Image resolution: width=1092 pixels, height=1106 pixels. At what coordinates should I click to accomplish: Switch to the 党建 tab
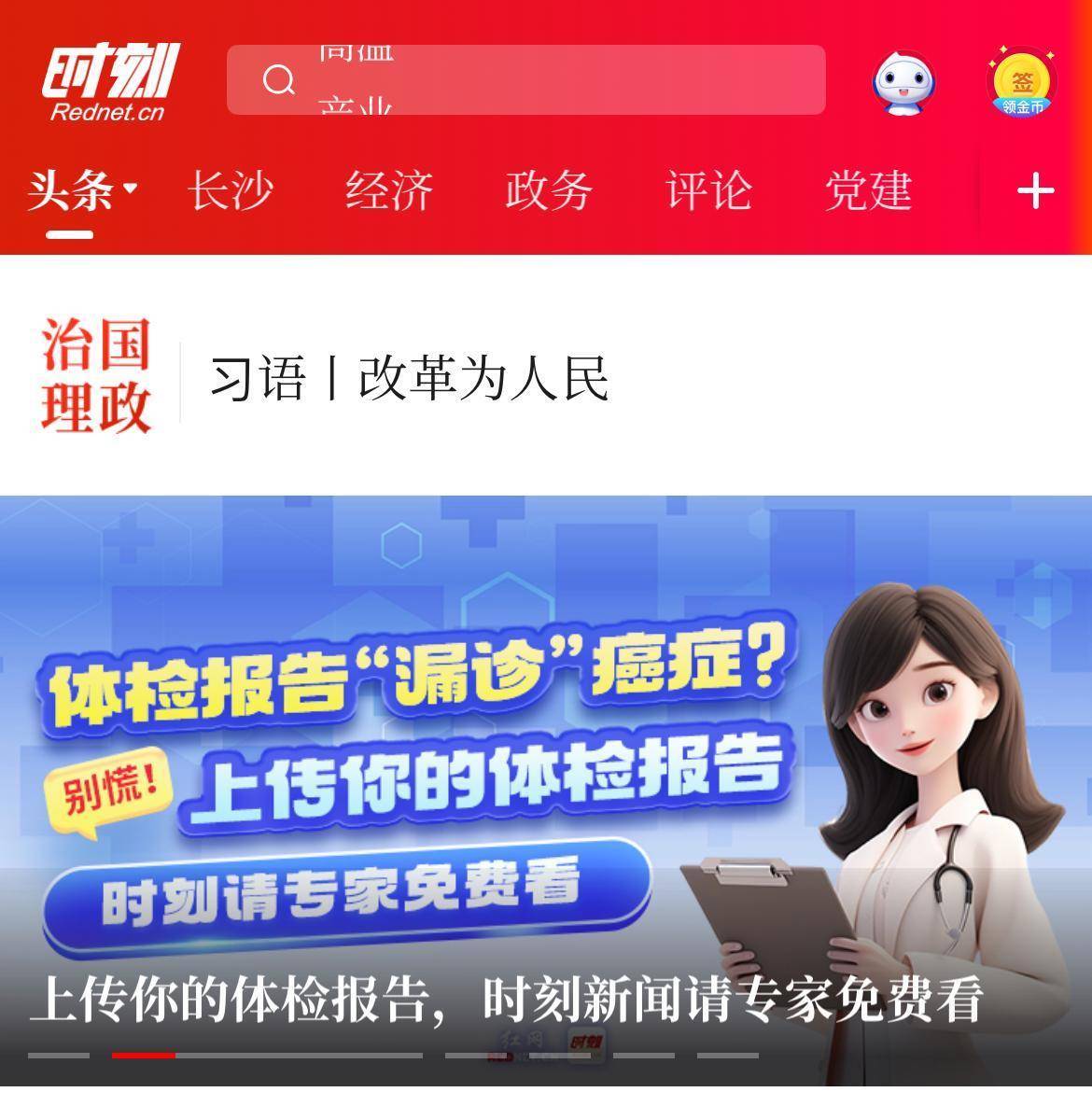click(x=868, y=191)
